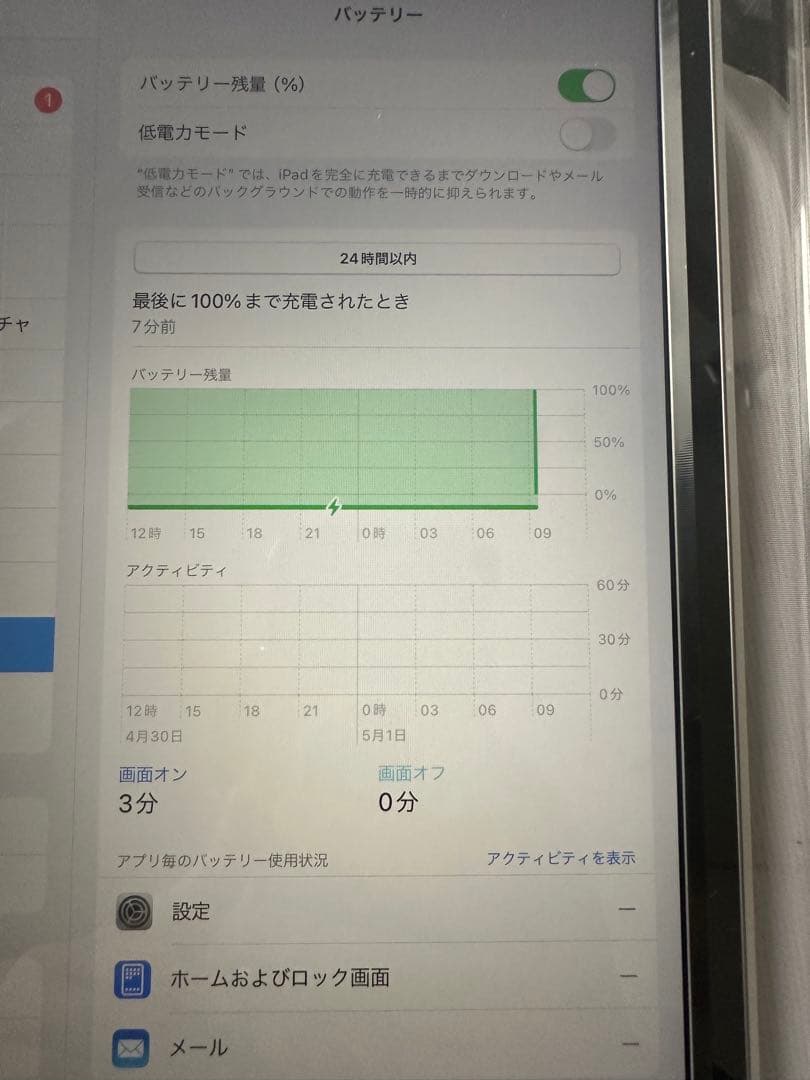810x1080 pixels.
Task: Tap the Settings gear icon in battery usage list
Action: tap(130, 912)
